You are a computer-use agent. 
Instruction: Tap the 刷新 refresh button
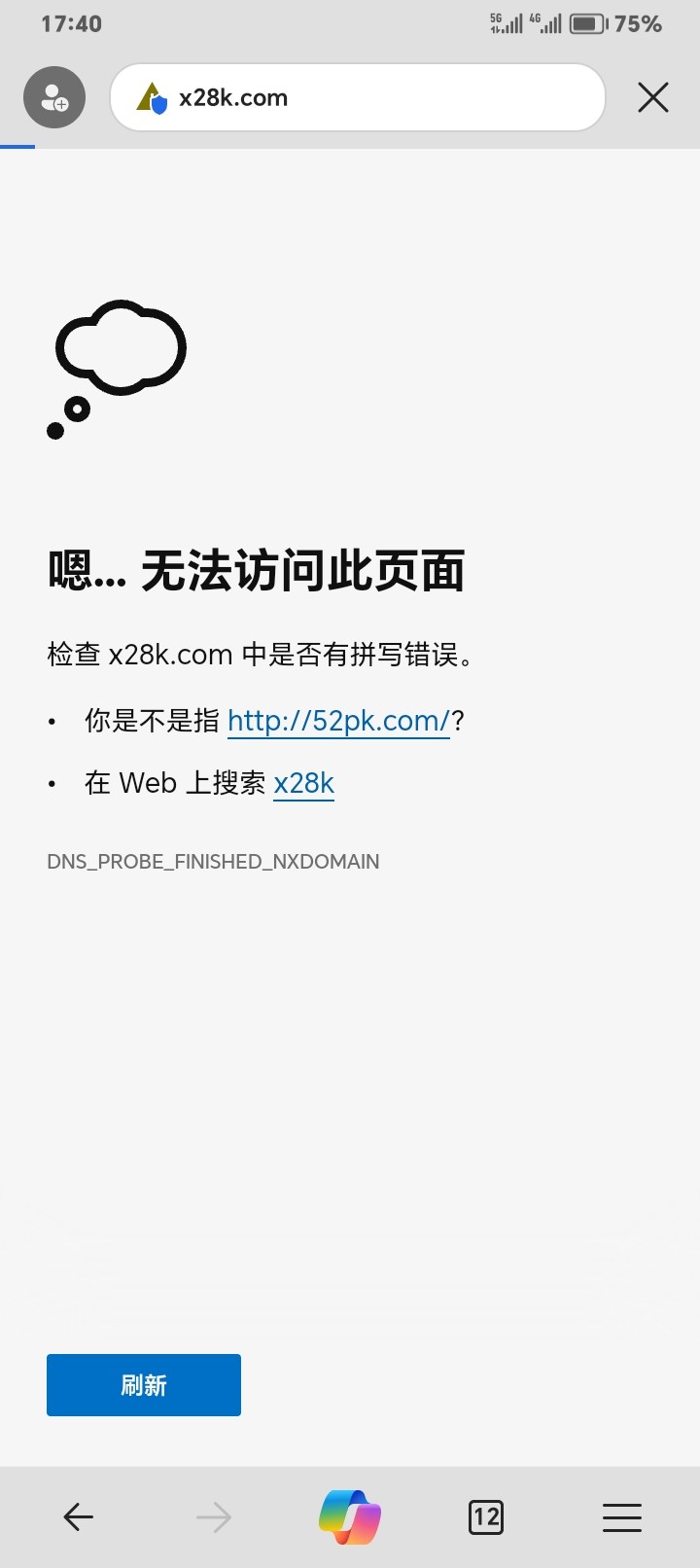[x=144, y=1384]
